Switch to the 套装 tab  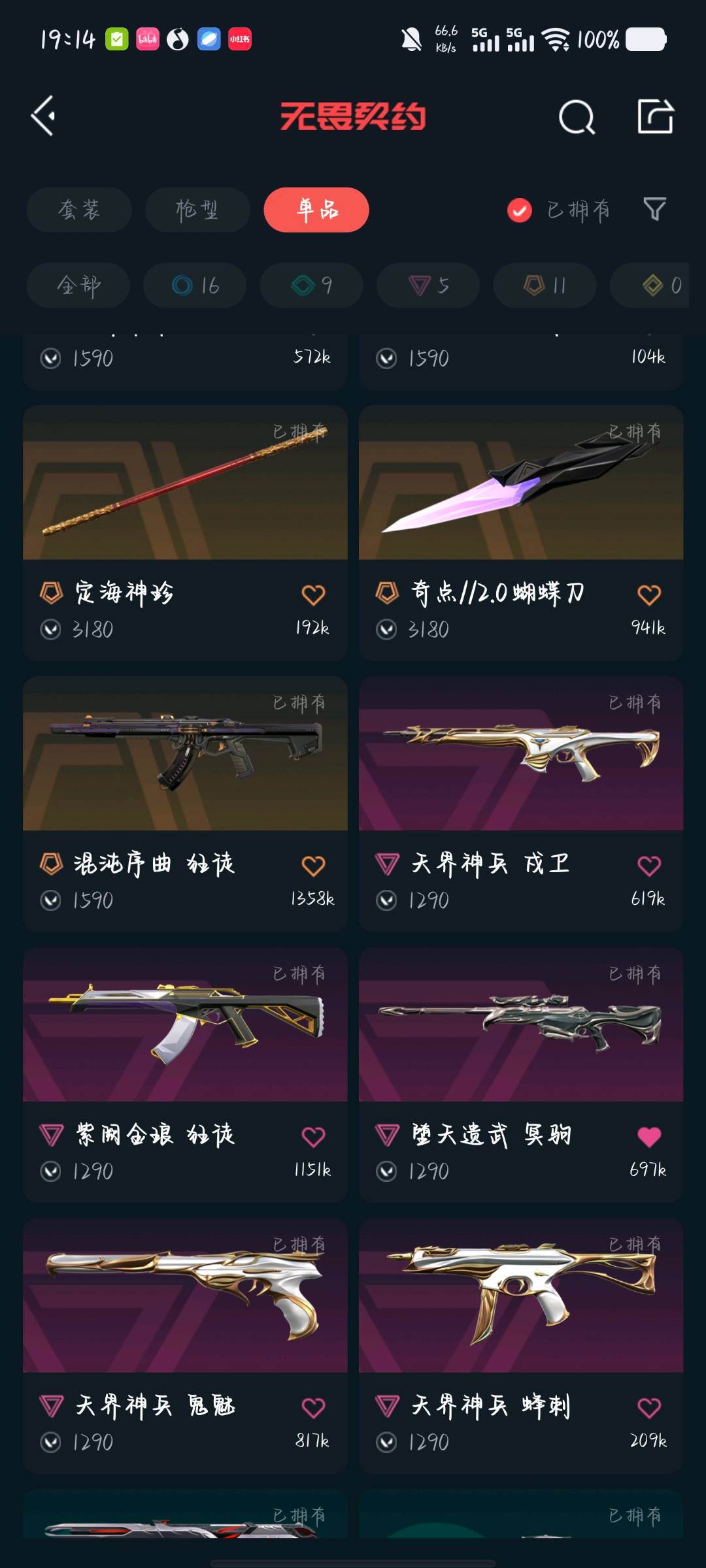pyautogui.click(x=79, y=210)
